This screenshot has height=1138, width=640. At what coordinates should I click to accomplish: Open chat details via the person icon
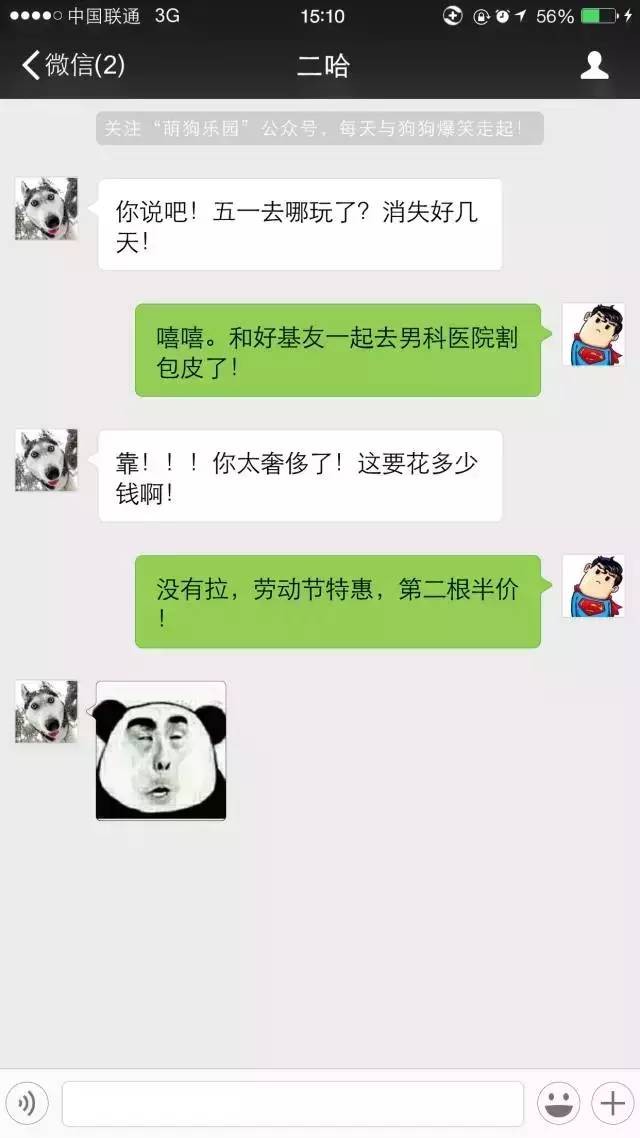click(x=594, y=66)
